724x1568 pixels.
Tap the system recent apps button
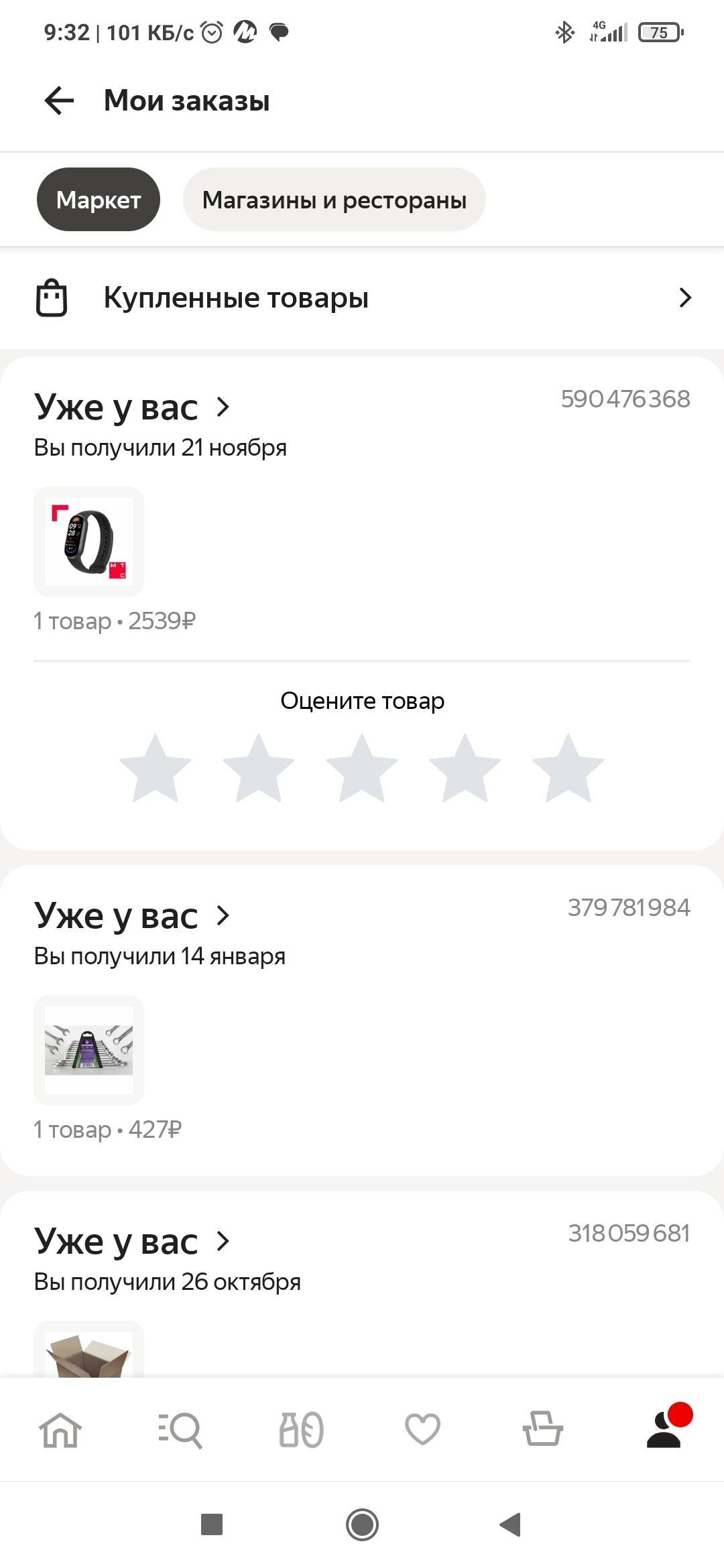(212, 1524)
